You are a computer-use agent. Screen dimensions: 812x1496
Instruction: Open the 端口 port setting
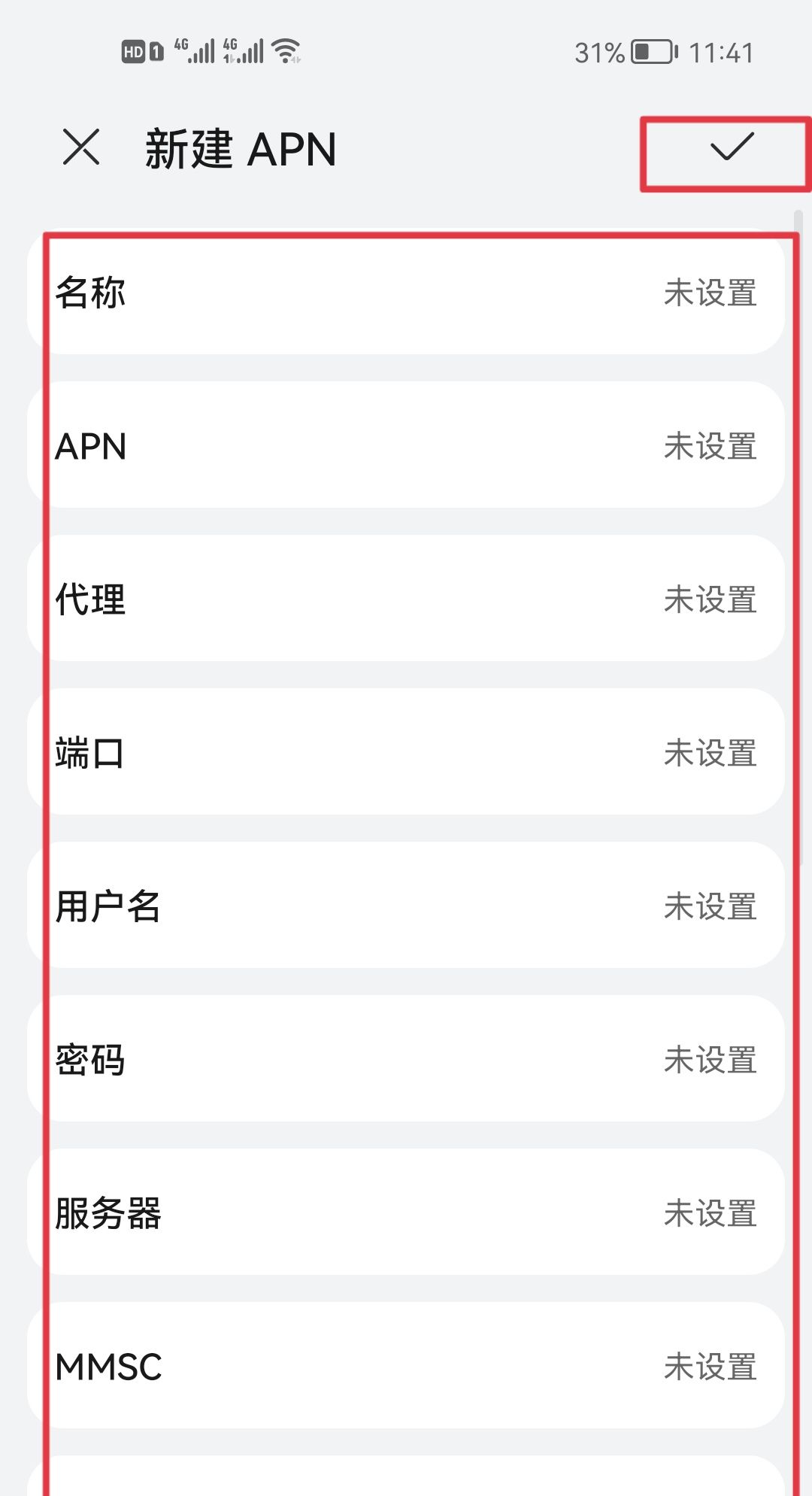click(406, 754)
